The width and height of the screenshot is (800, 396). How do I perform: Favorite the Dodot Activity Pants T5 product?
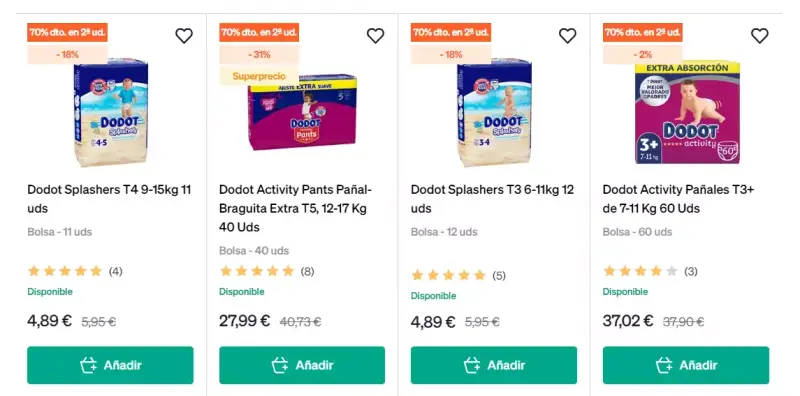pyautogui.click(x=376, y=36)
